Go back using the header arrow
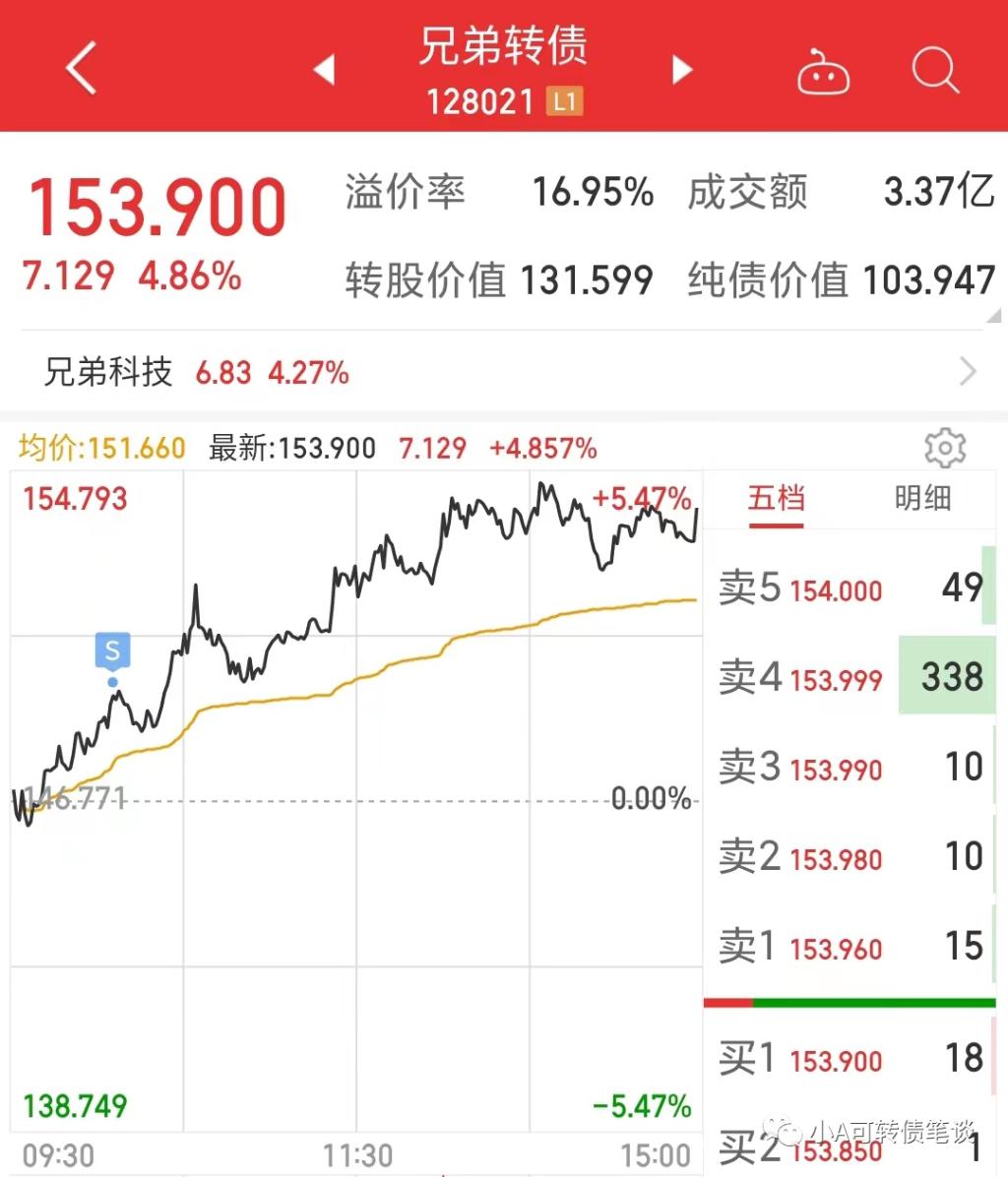Viewport: 1008px width, 1177px height. (81, 69)
